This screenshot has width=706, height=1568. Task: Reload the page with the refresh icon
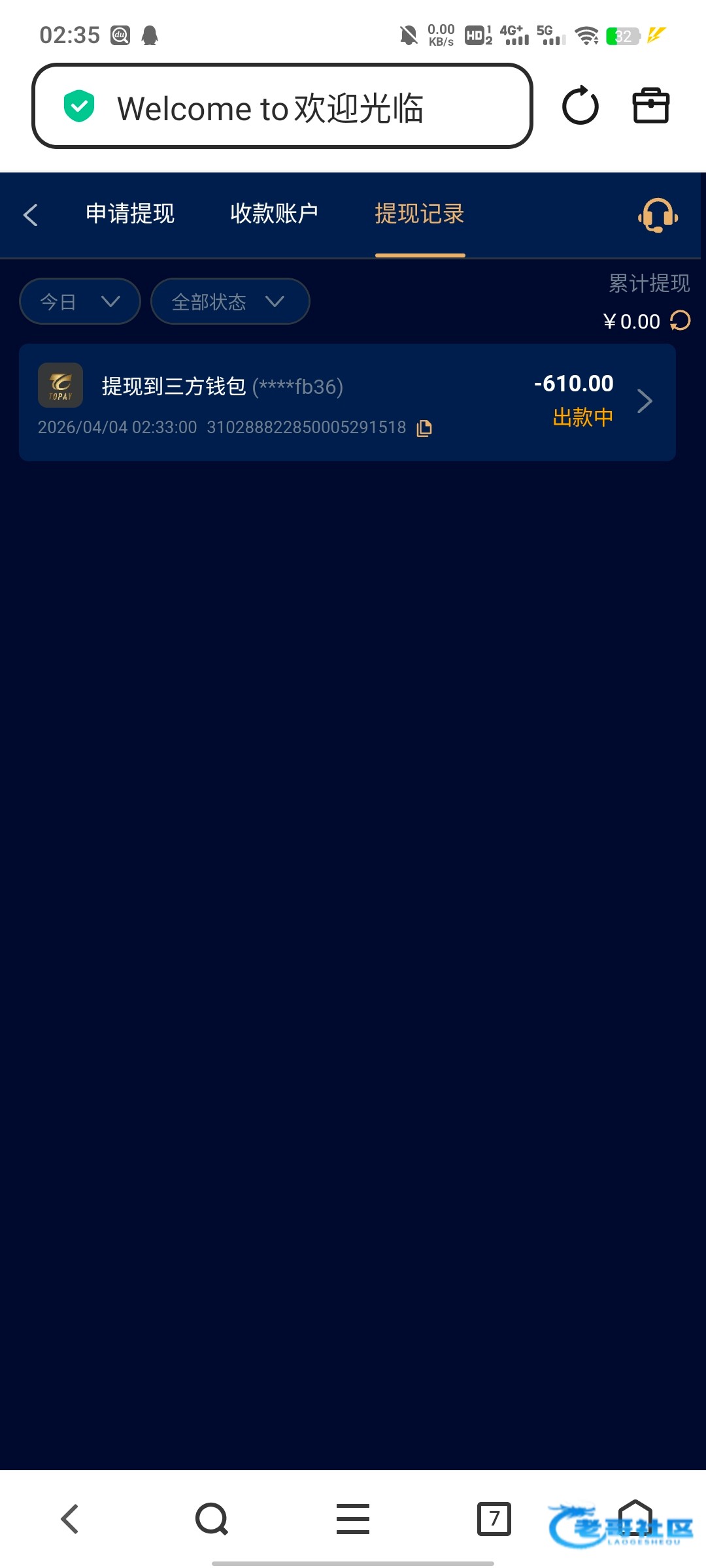click(x=580, y=106)
